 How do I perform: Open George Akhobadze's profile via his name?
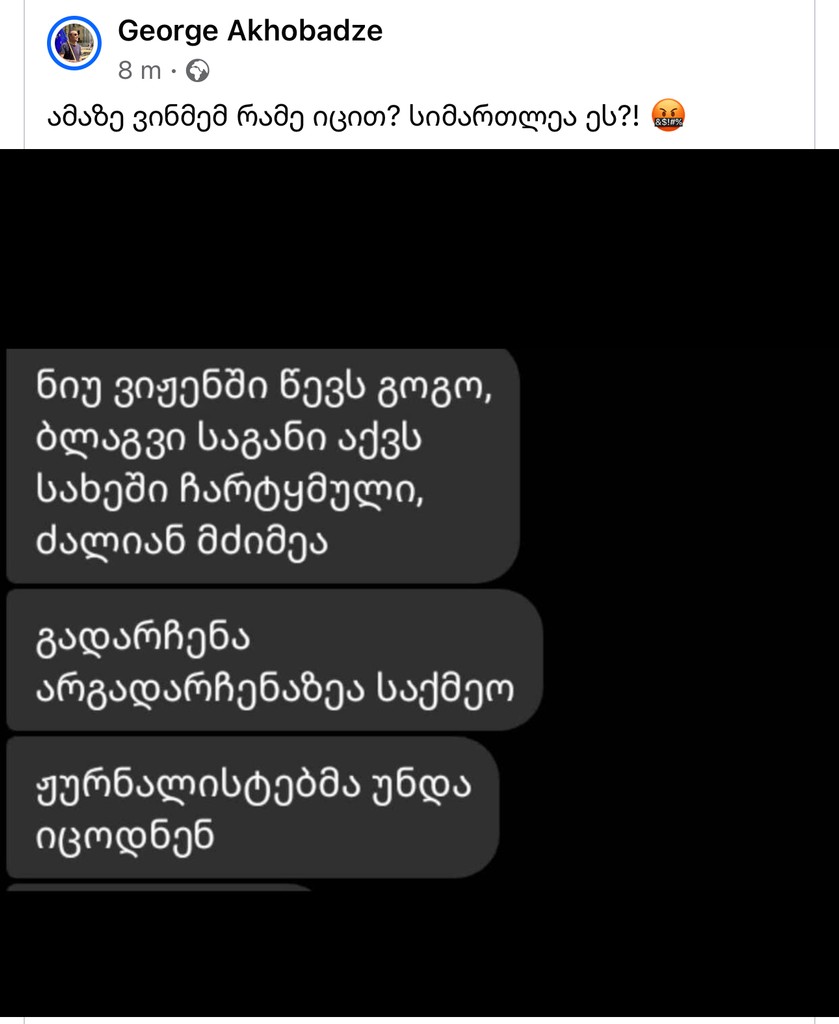251,31
